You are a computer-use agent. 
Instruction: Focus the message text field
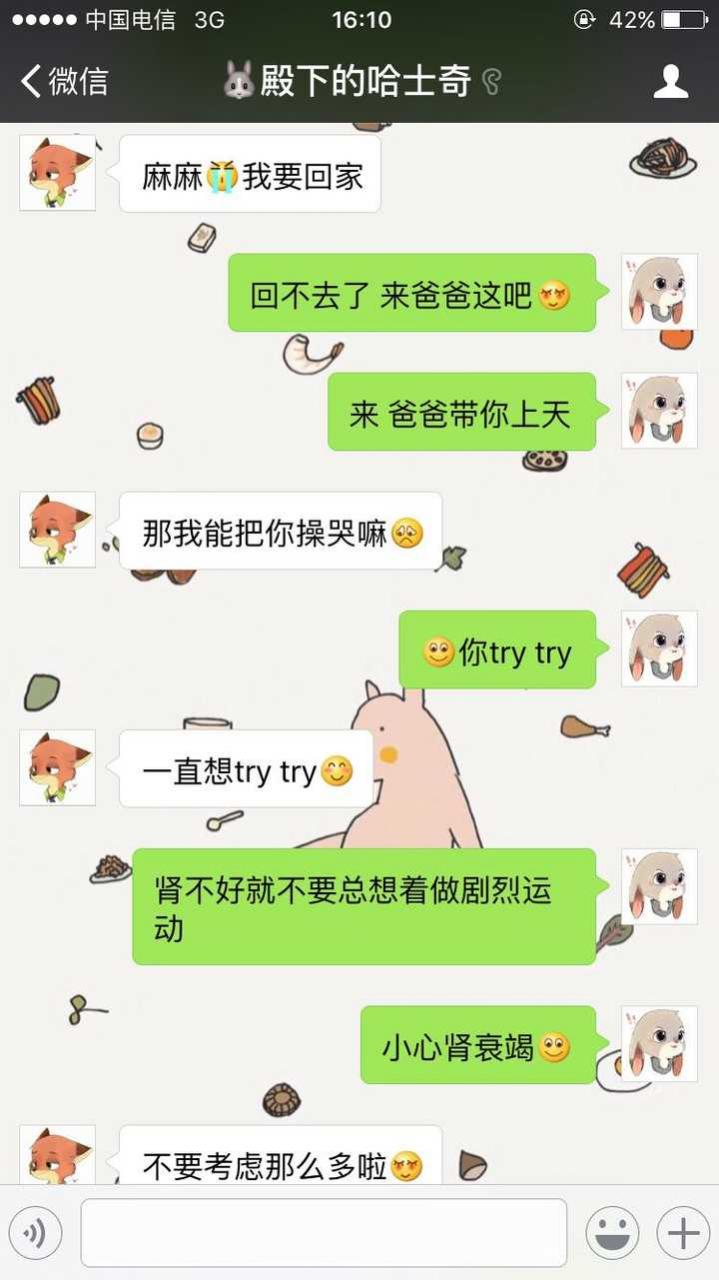point(324,1233)
